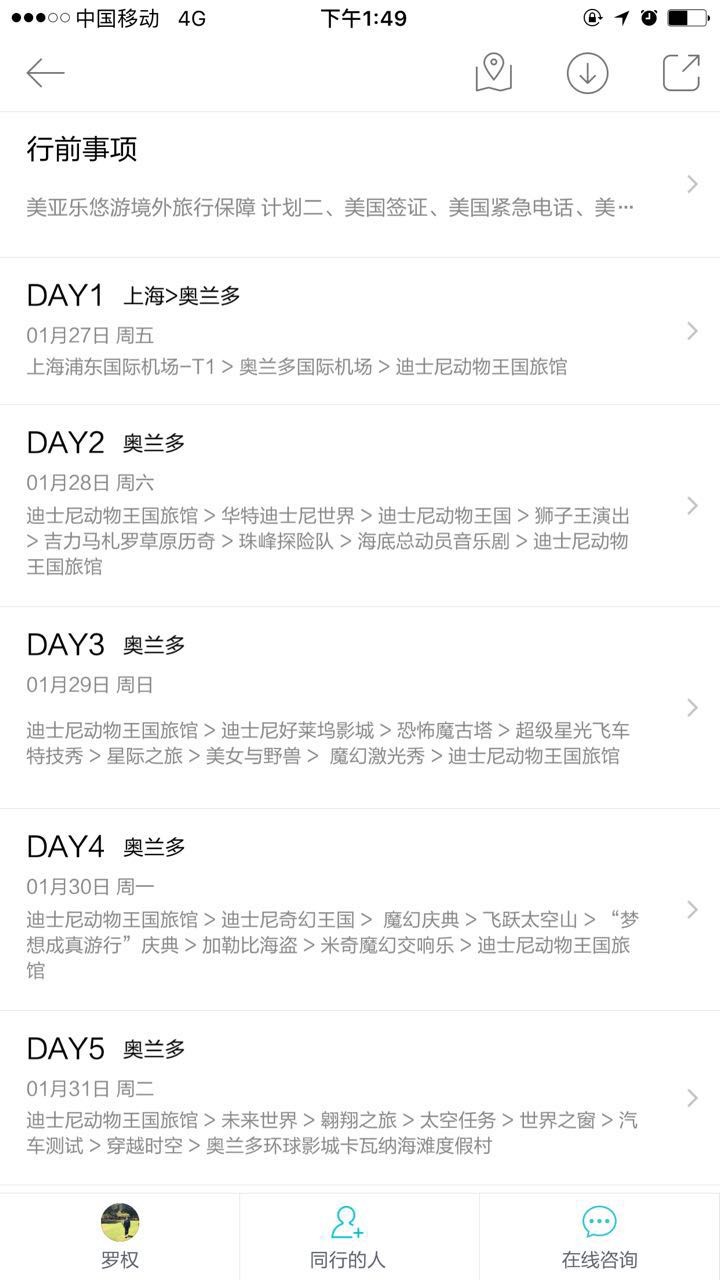Go back using the top-left arrow
This screenshot has height=1280, width=720.
tap(46, 73)
